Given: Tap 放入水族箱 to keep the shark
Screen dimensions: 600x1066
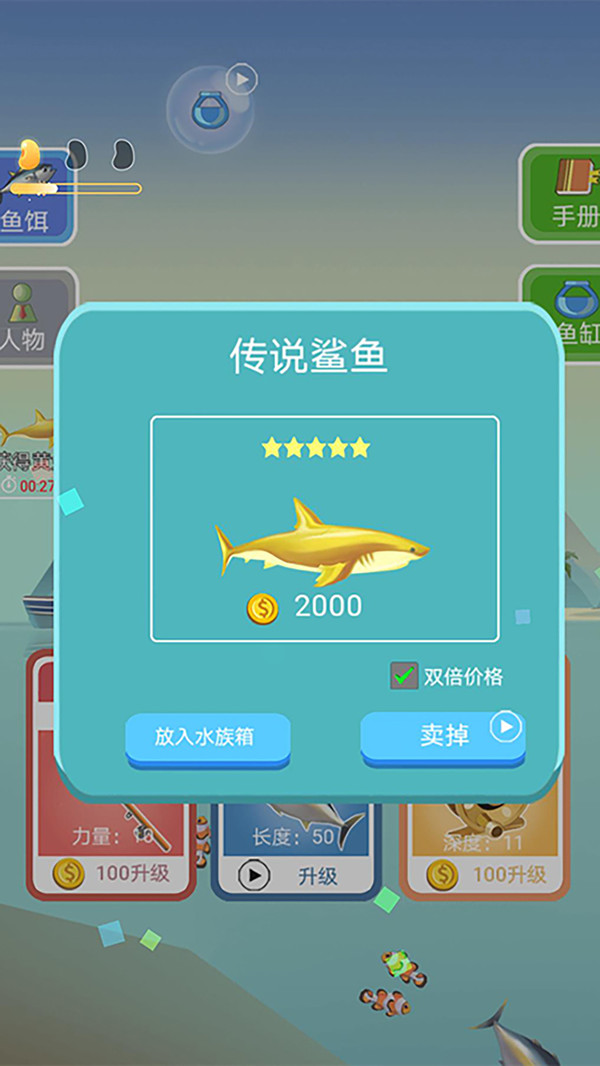Looking at the screenshot, I should tap(207, 738).
